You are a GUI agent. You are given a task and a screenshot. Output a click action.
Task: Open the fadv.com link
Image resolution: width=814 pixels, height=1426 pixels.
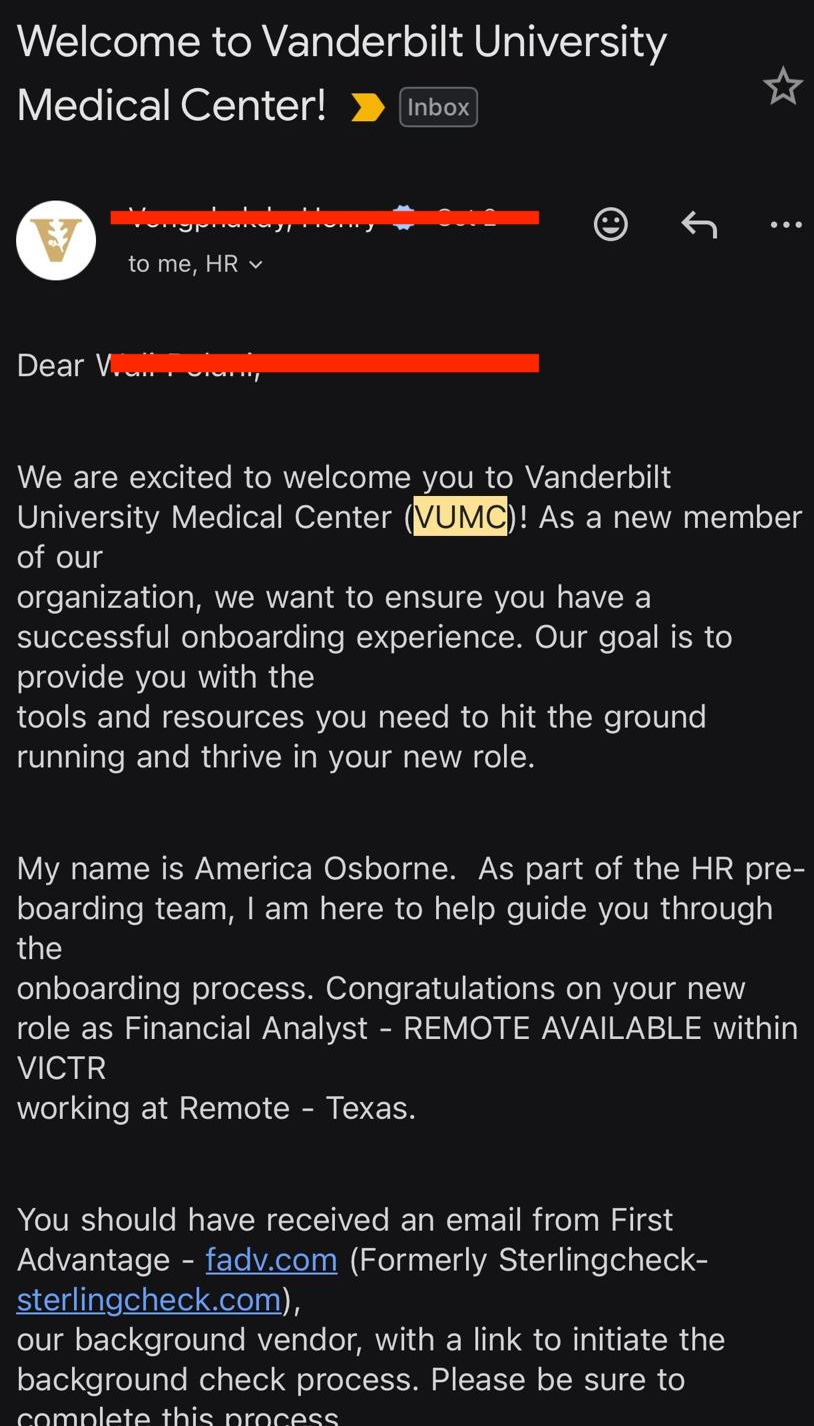point(271,1259)
